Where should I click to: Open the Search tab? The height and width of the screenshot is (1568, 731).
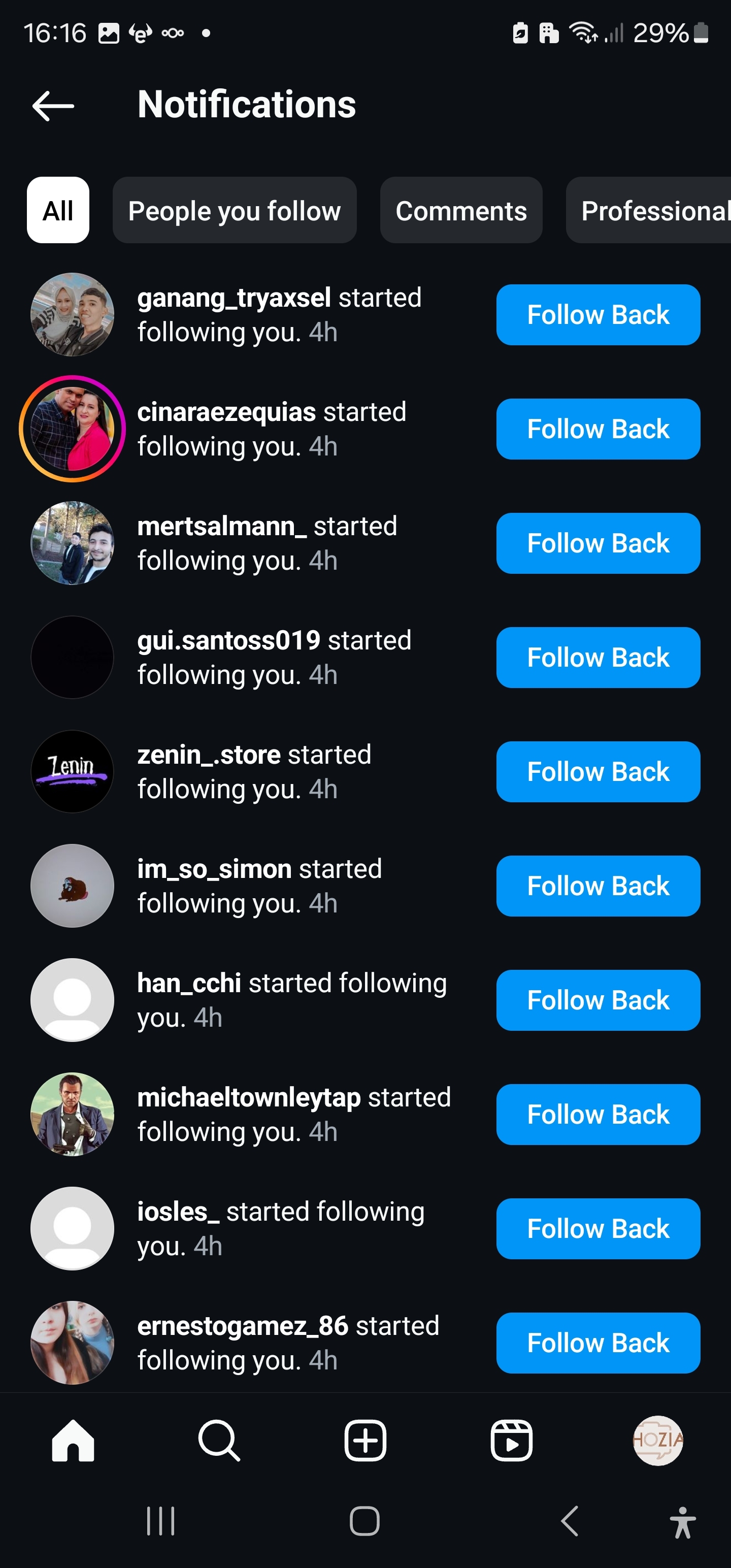[x=219, y=1440]
